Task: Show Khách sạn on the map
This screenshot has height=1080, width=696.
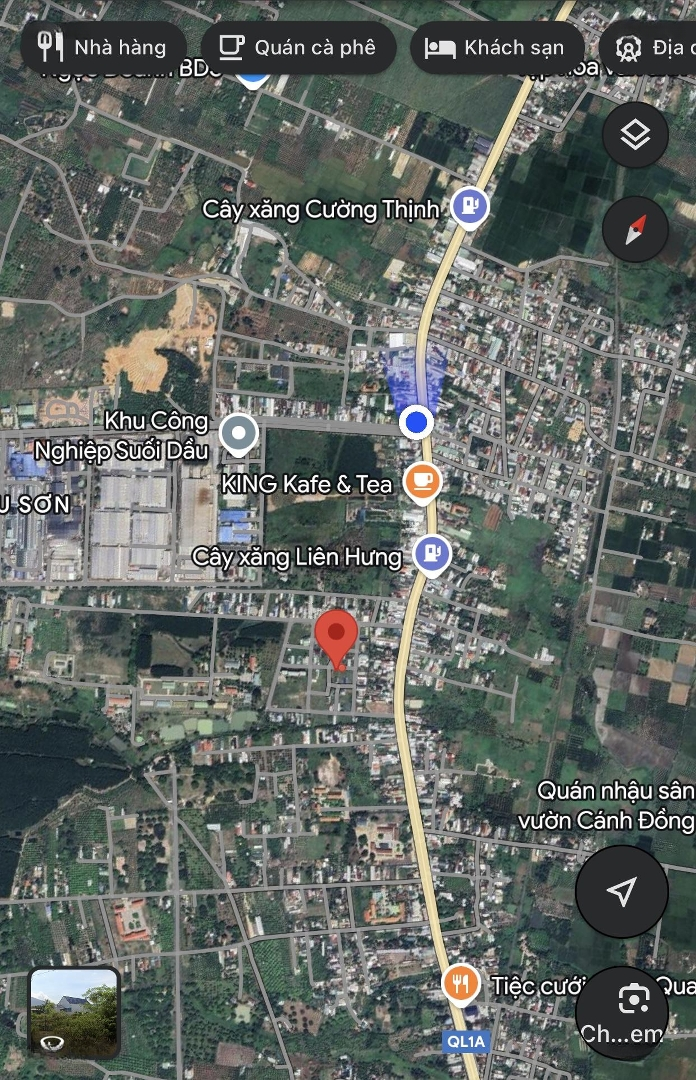Action: tap(496, 47)
